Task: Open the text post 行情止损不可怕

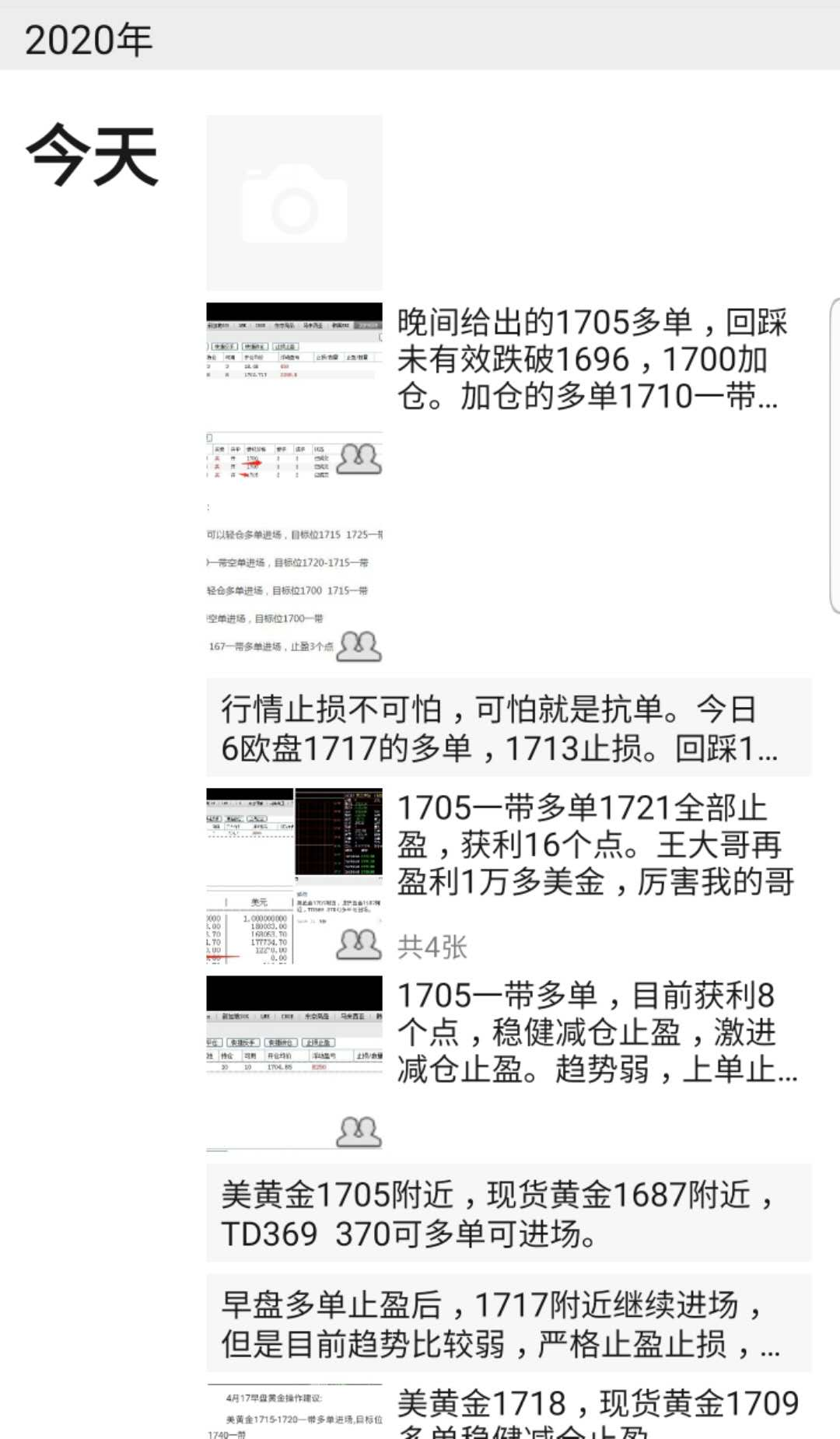Action: [x=509, y=728]
